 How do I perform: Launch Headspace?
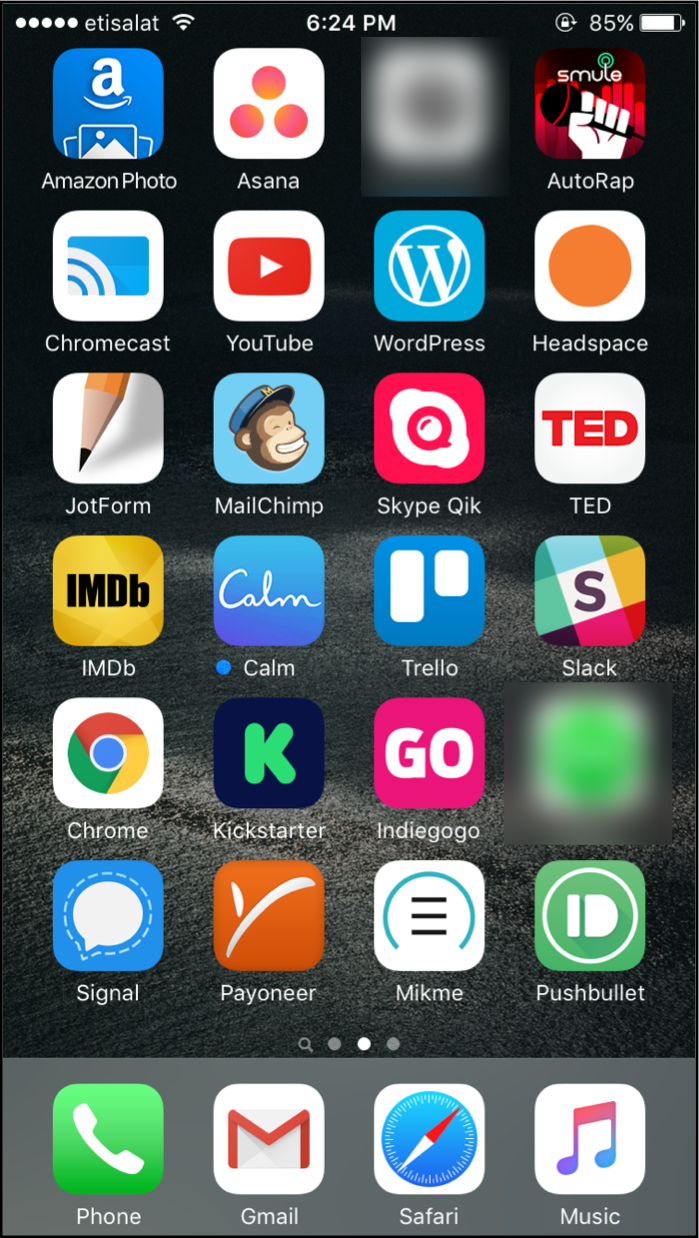[590, 266]
